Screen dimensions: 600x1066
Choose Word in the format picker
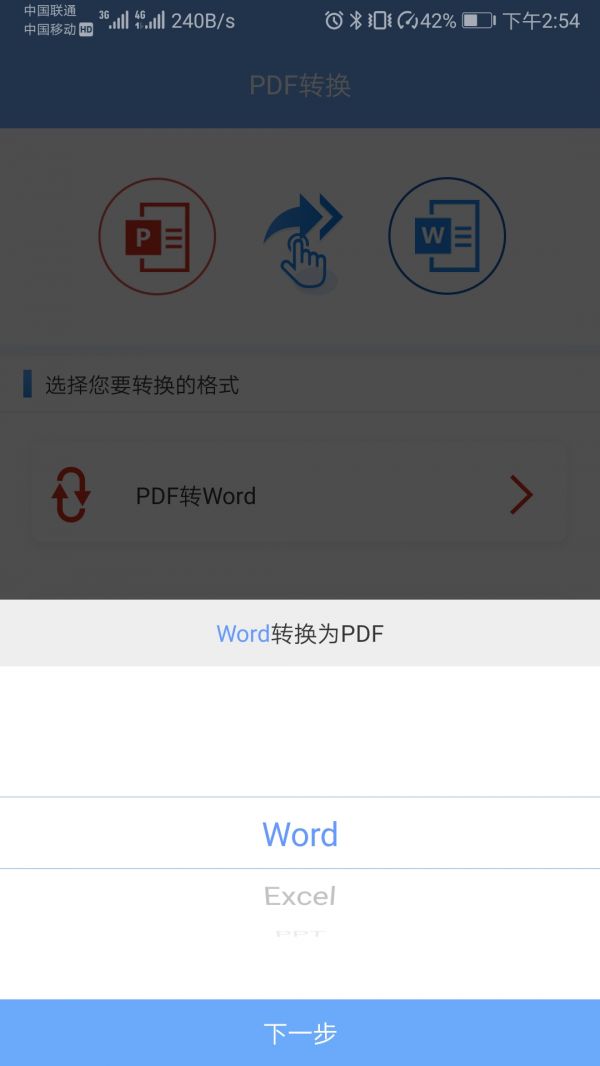point(300,834)
